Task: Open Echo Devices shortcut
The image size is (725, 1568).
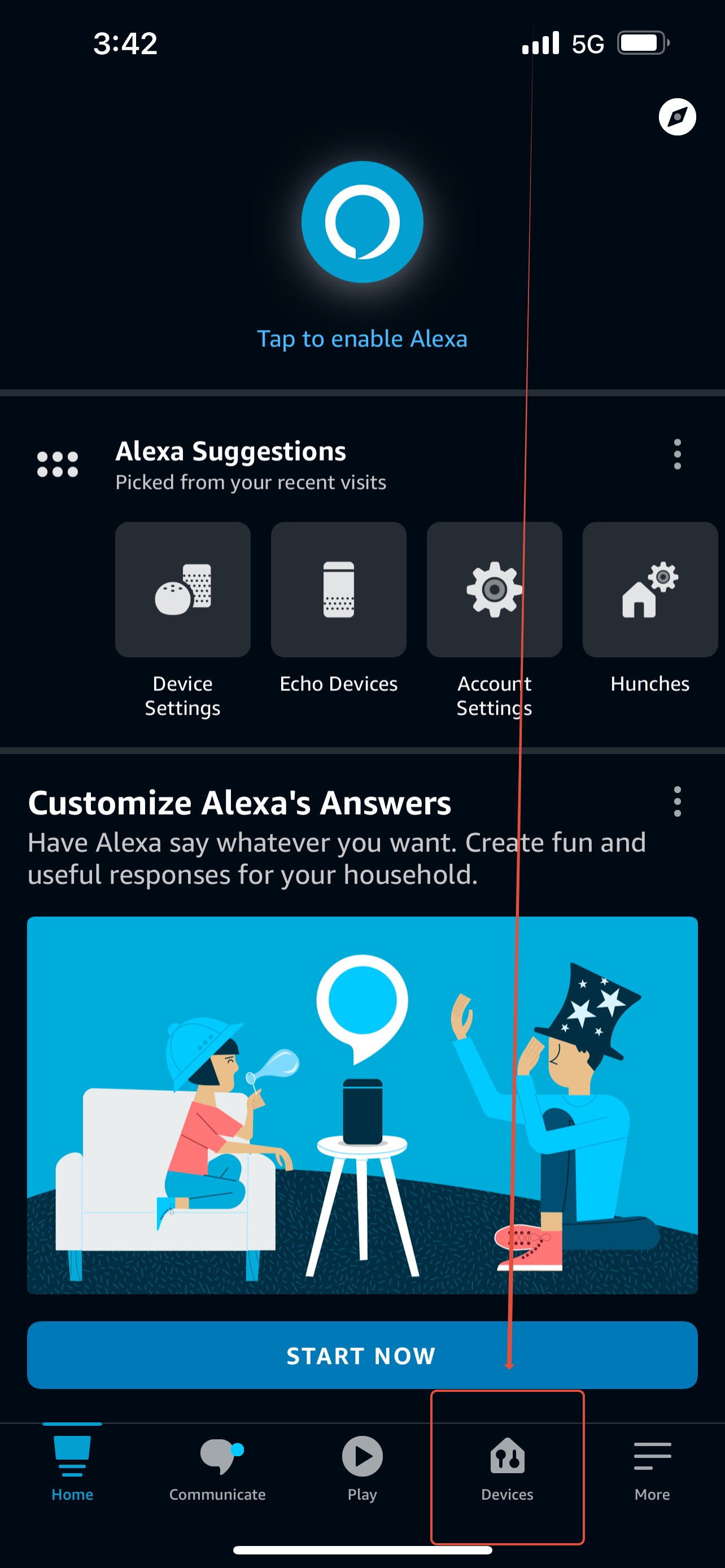Action: pos(338,608)
